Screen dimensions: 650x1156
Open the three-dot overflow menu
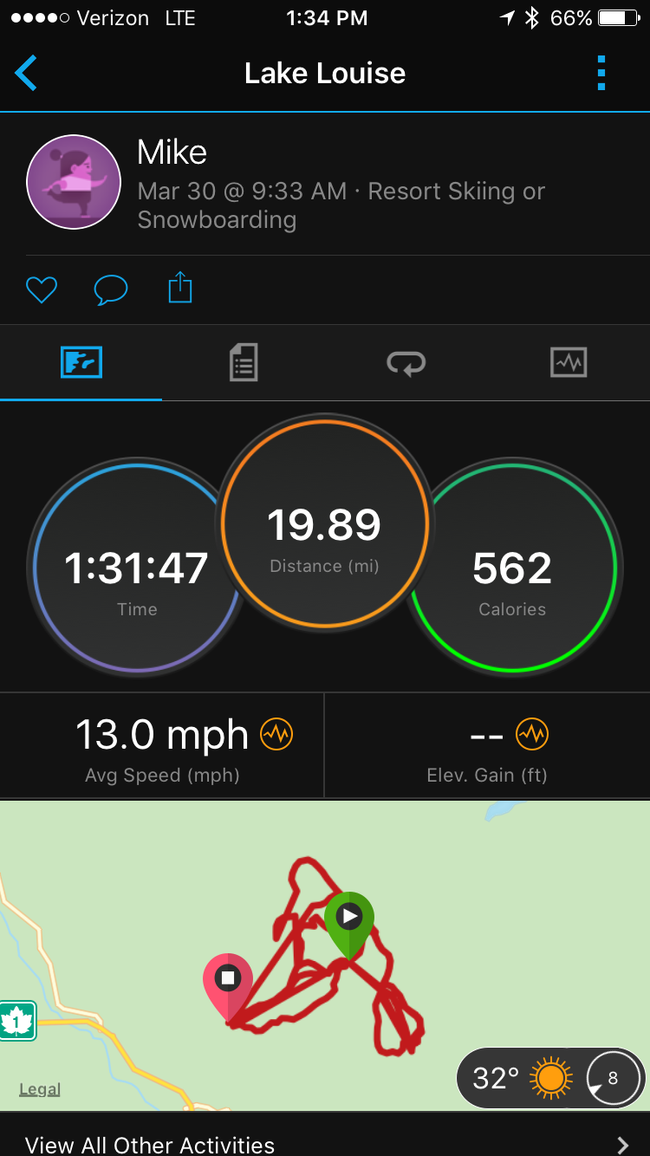coord(600,73)
